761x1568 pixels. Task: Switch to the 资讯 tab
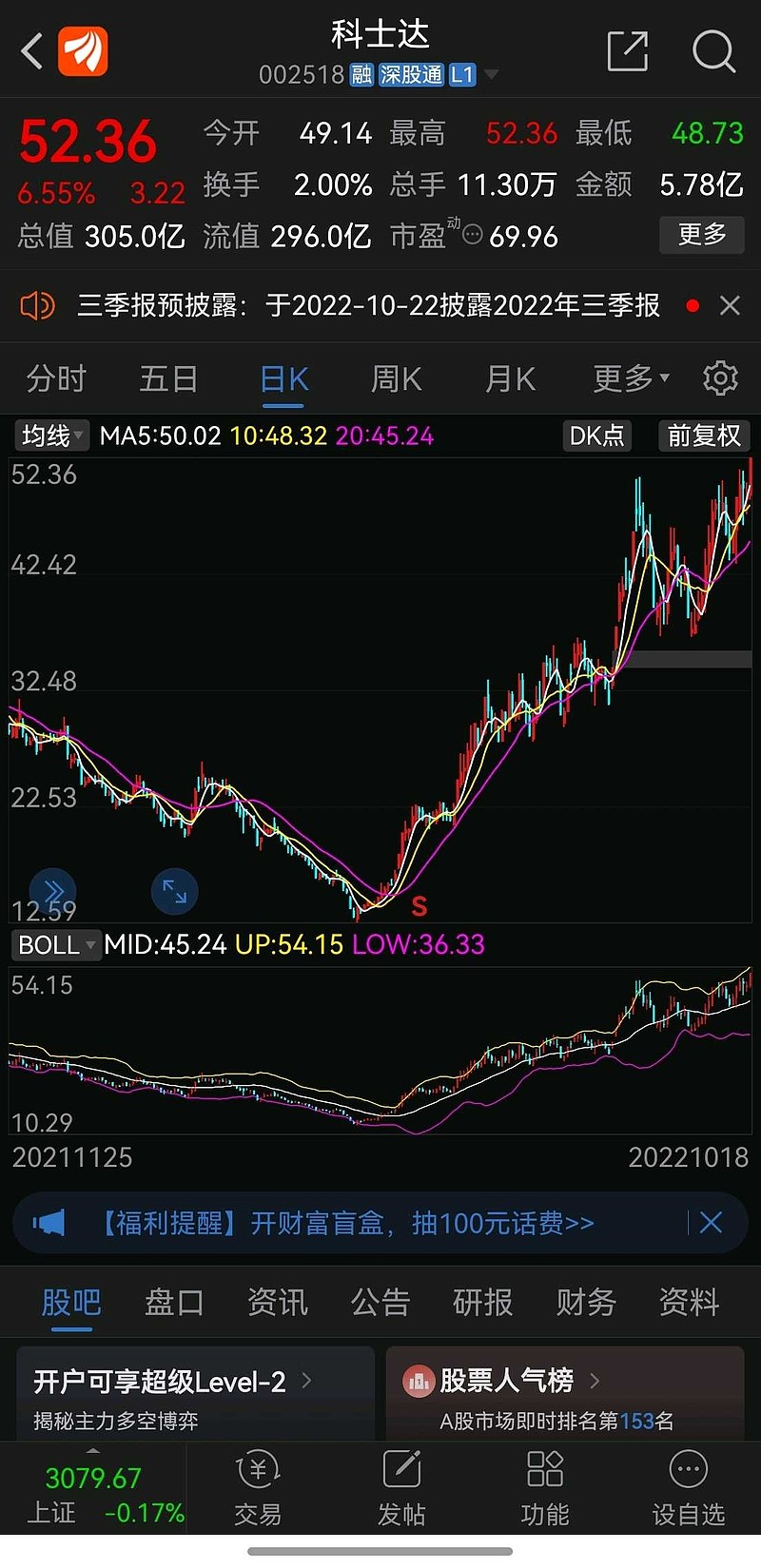pos(277,1302)
